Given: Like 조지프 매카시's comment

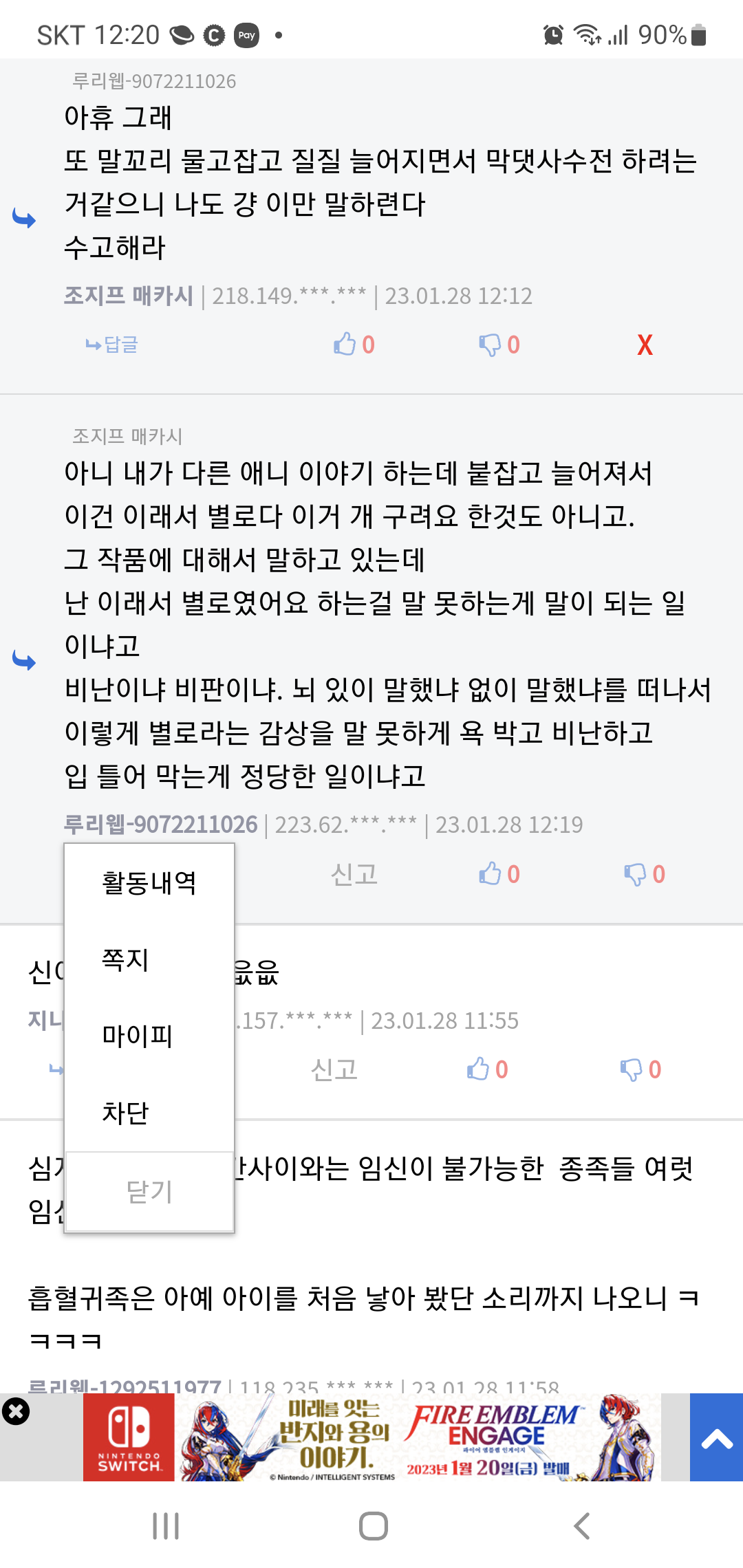Looking at the screenshot, I should tap(354, 345).
